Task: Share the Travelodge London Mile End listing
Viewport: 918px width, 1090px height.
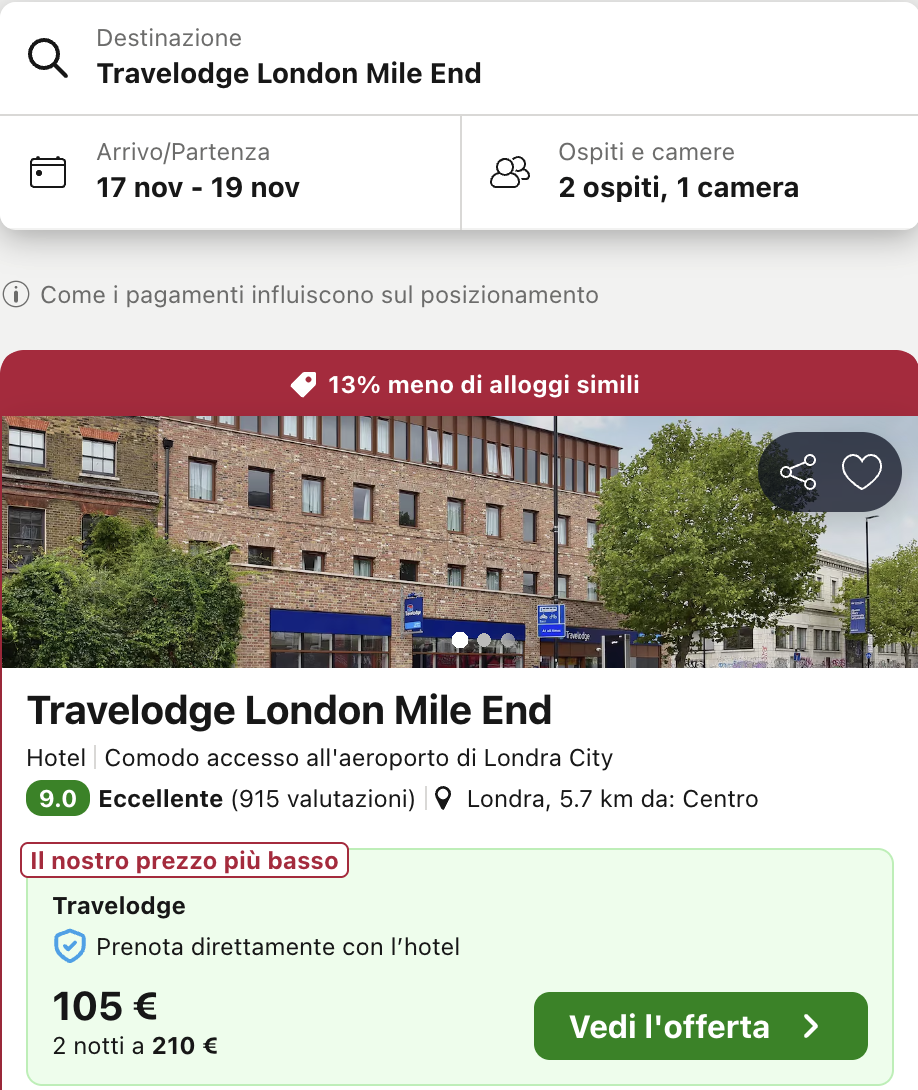Action: [x=797, y=472]
